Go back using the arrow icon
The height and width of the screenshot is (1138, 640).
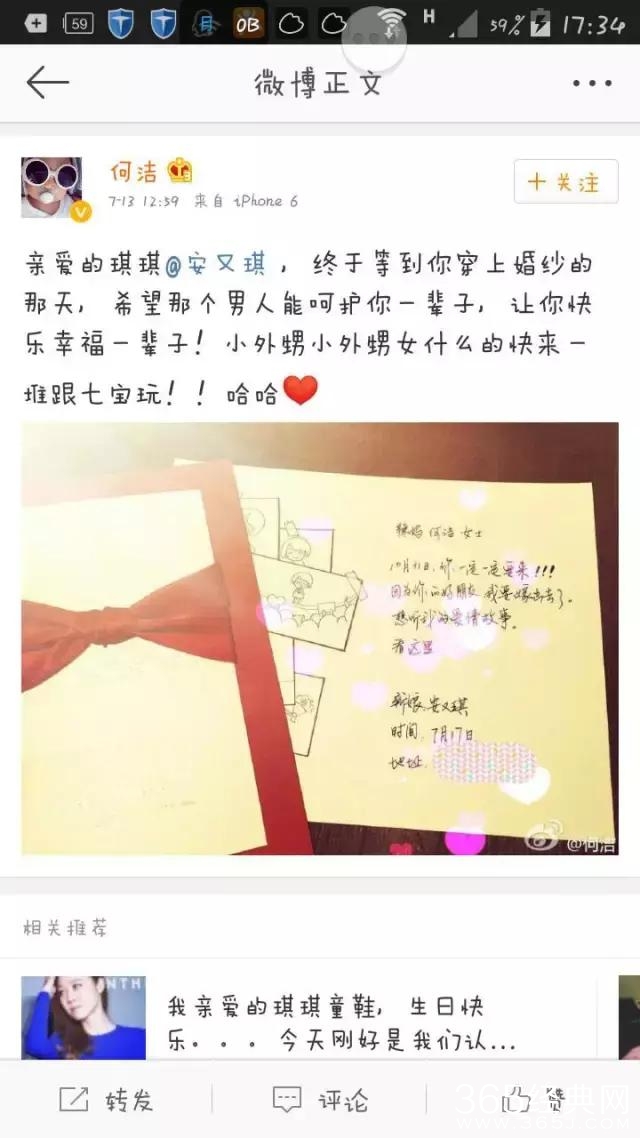click(x=47, y=83)
